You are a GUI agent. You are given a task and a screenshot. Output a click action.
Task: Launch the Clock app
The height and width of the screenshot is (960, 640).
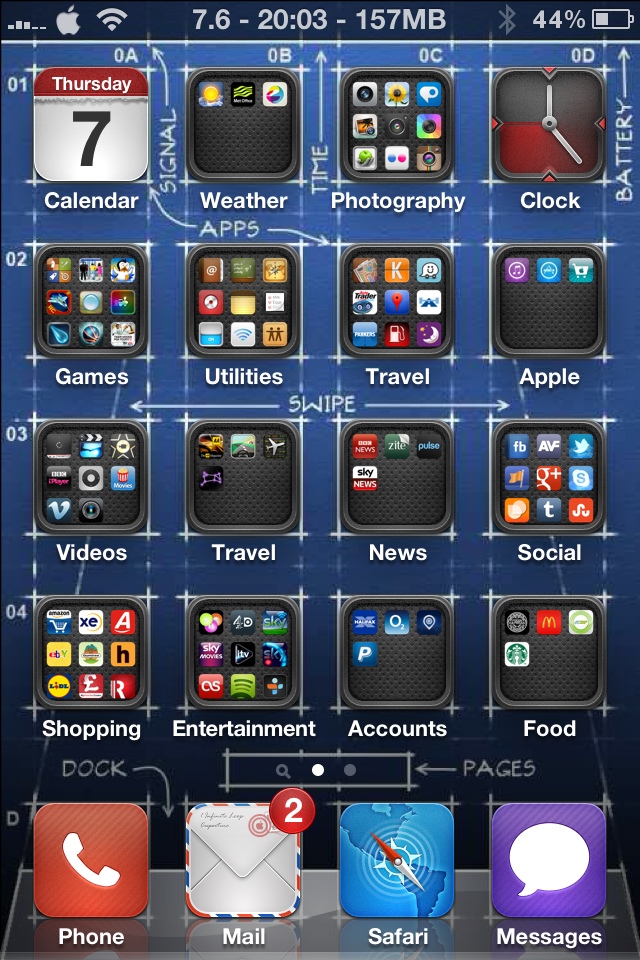click(x=549, y=125)
